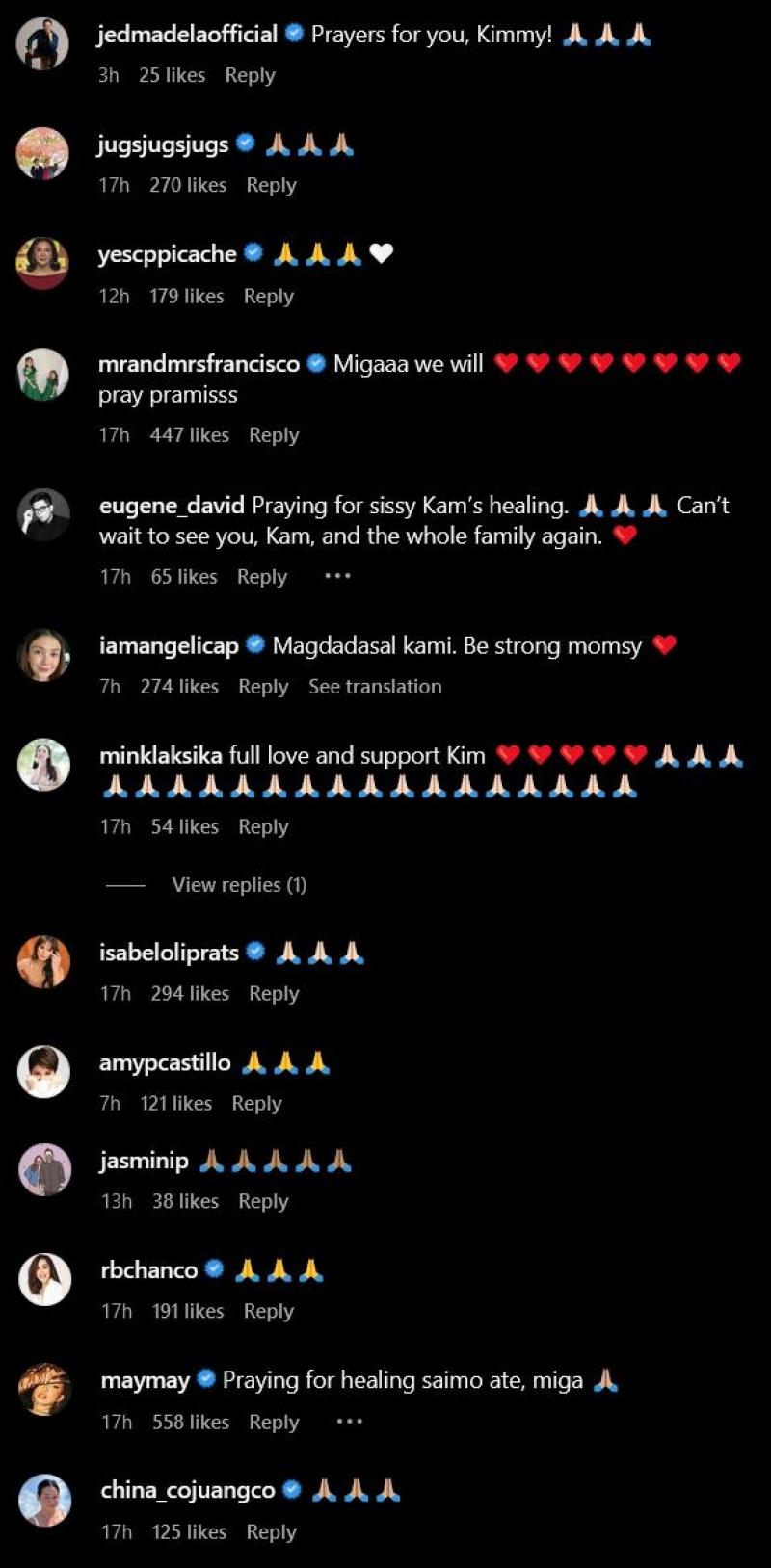The height and width of the screenshot is (1568, 771).
Task: Reply to iamangelicap's comment
Action: pos(263,687)
